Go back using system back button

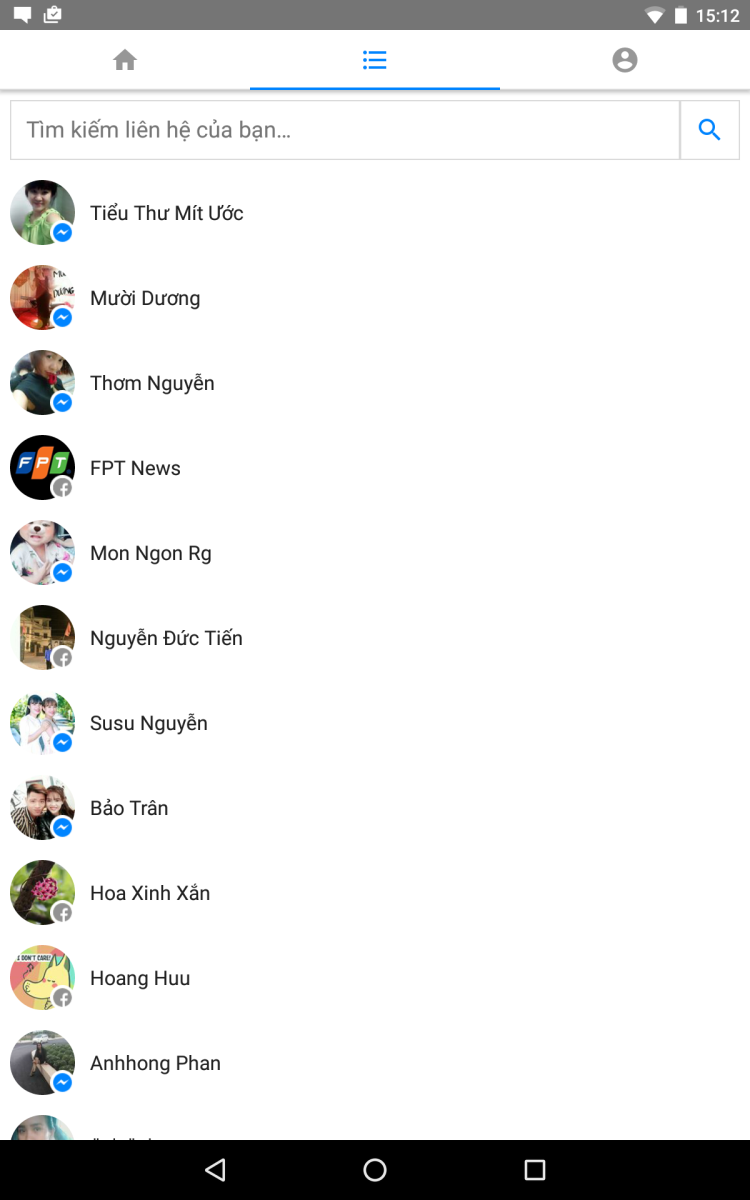click(215, 1170)
